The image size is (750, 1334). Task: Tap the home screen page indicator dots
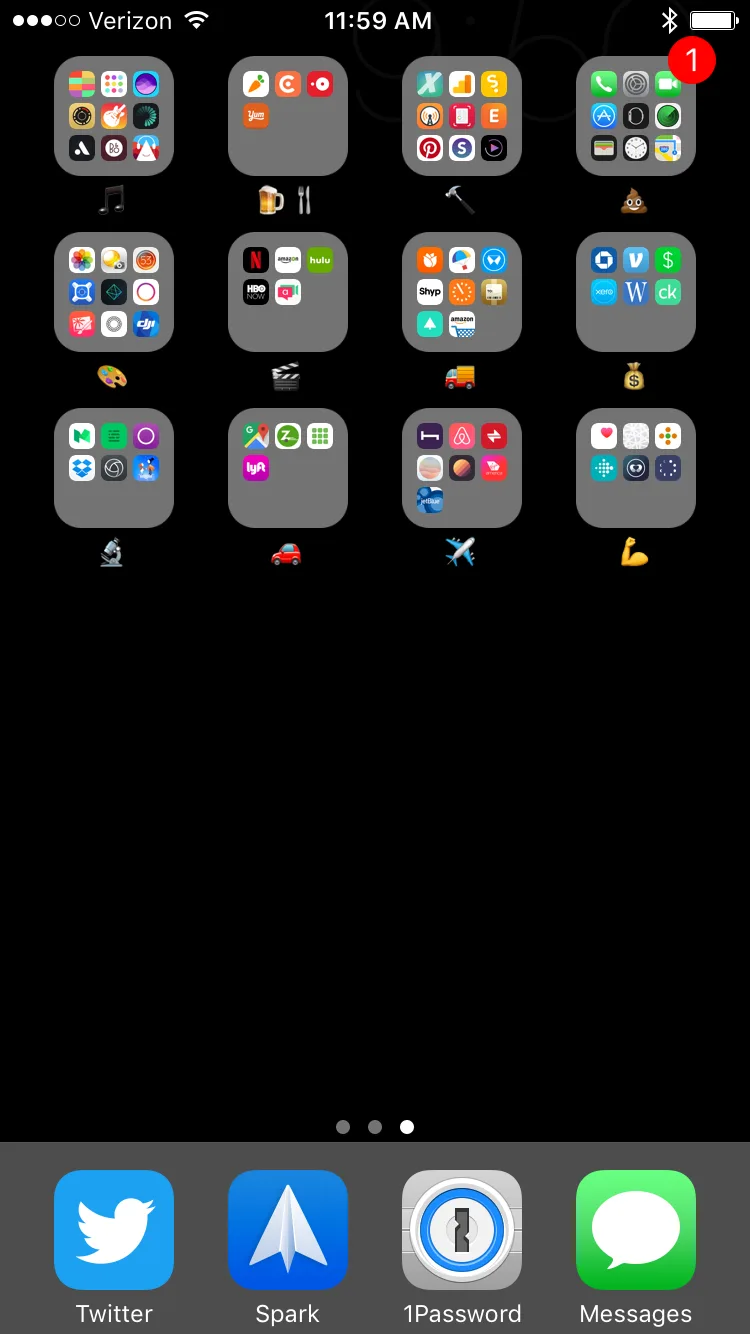(375, 1127)
